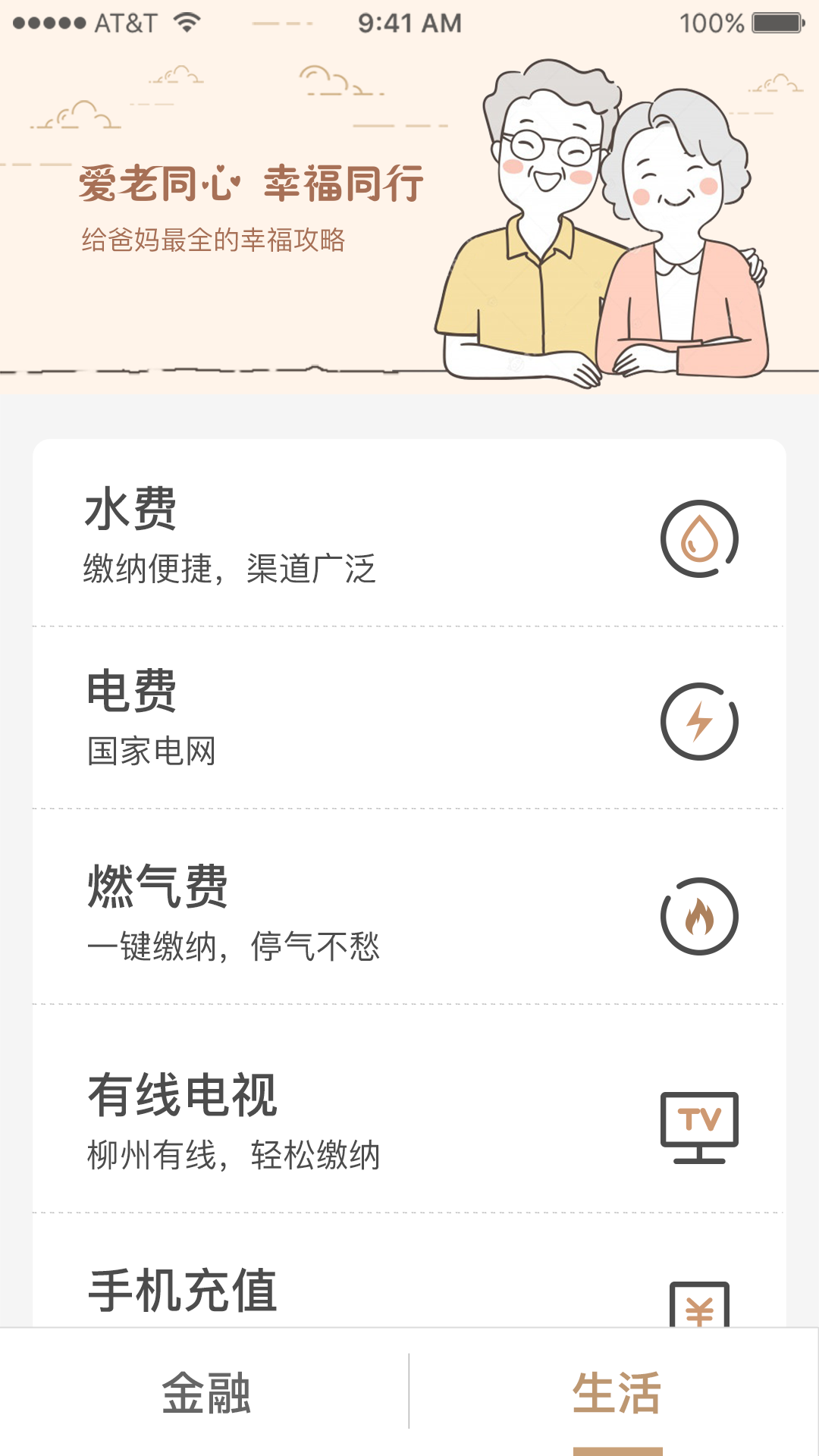This screenshot has height=1456, width=819.
Task: Select the water drop icon for 水费
Action: coord(698,538)
